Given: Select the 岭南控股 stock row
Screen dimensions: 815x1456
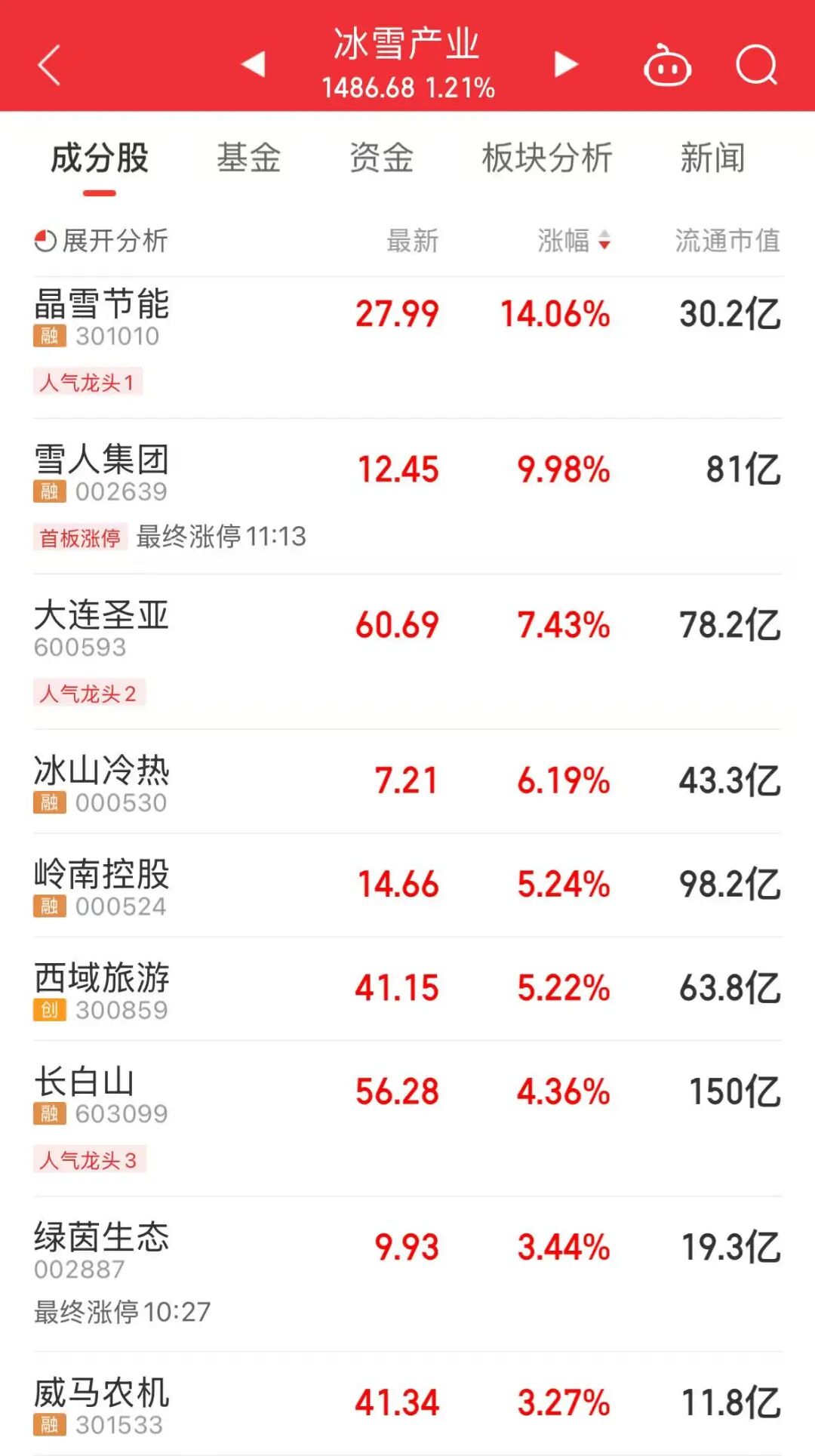Looking at the screenshot, I should coord(407,885).
